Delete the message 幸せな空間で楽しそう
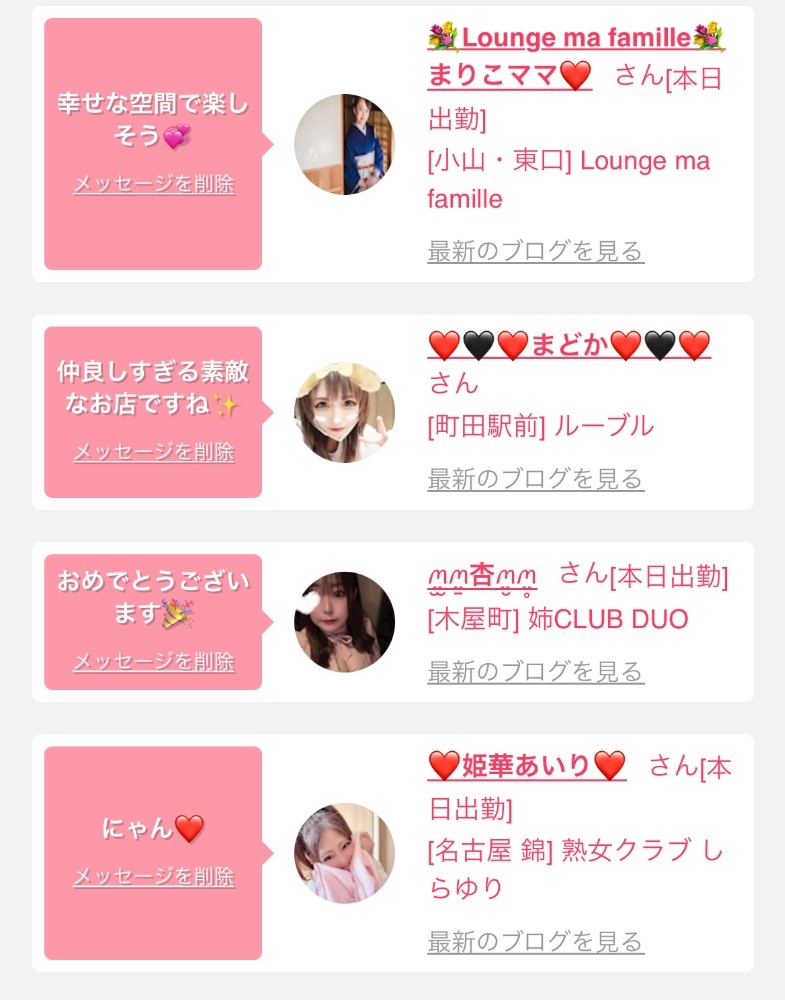This screenshot has height=1000, width=785. (x=153, y=184)
